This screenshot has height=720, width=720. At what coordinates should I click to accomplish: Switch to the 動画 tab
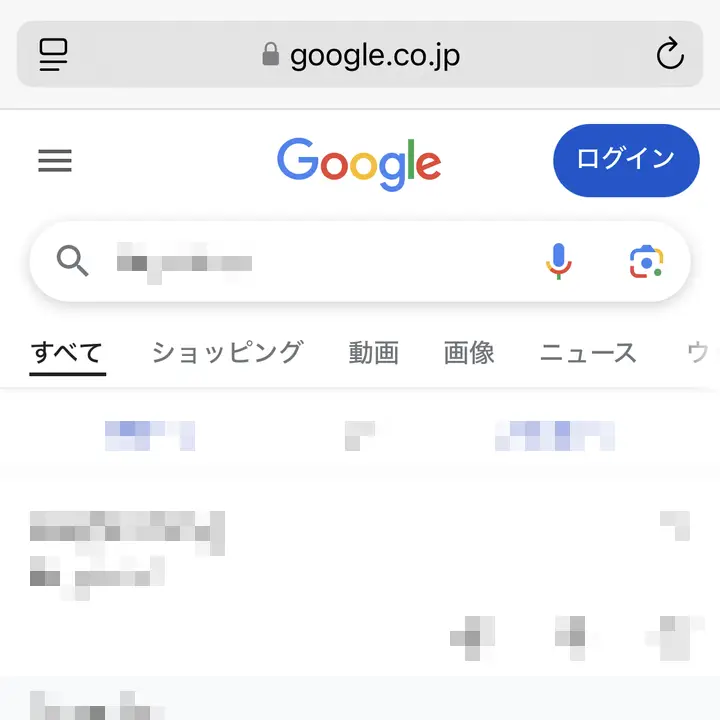point(374,352)
